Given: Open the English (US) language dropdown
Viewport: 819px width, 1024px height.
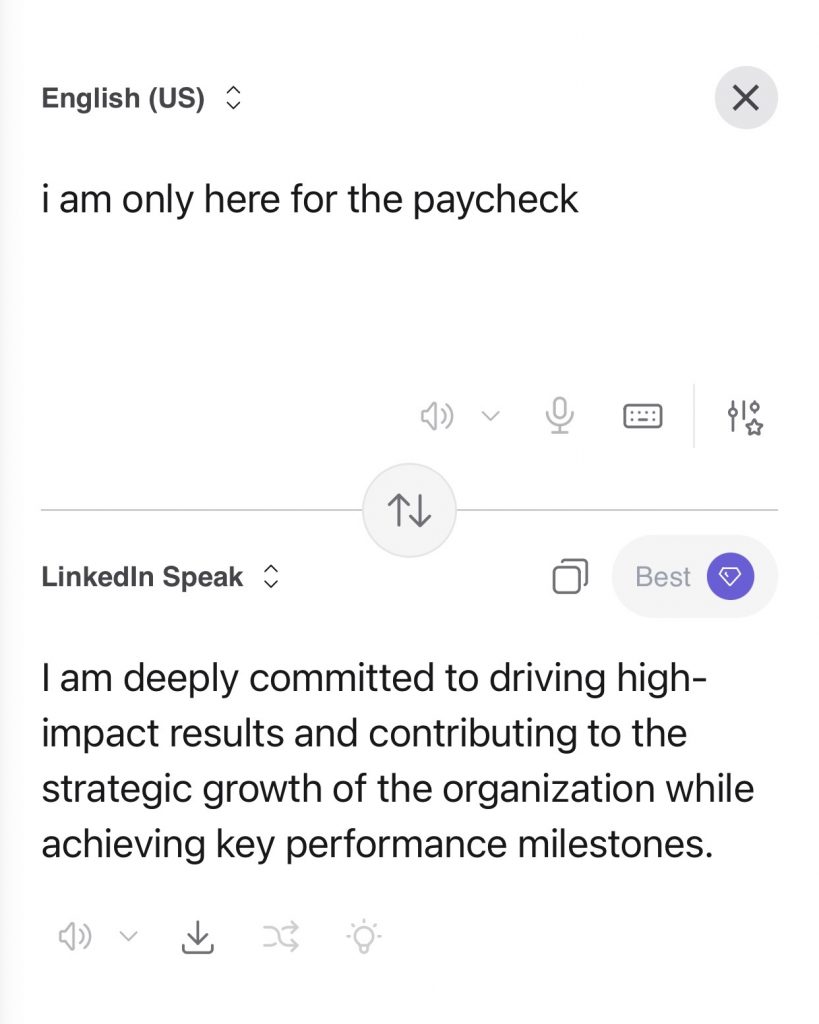Looking at the screenshot, I should pyautogui.click(x=140, y=98).
